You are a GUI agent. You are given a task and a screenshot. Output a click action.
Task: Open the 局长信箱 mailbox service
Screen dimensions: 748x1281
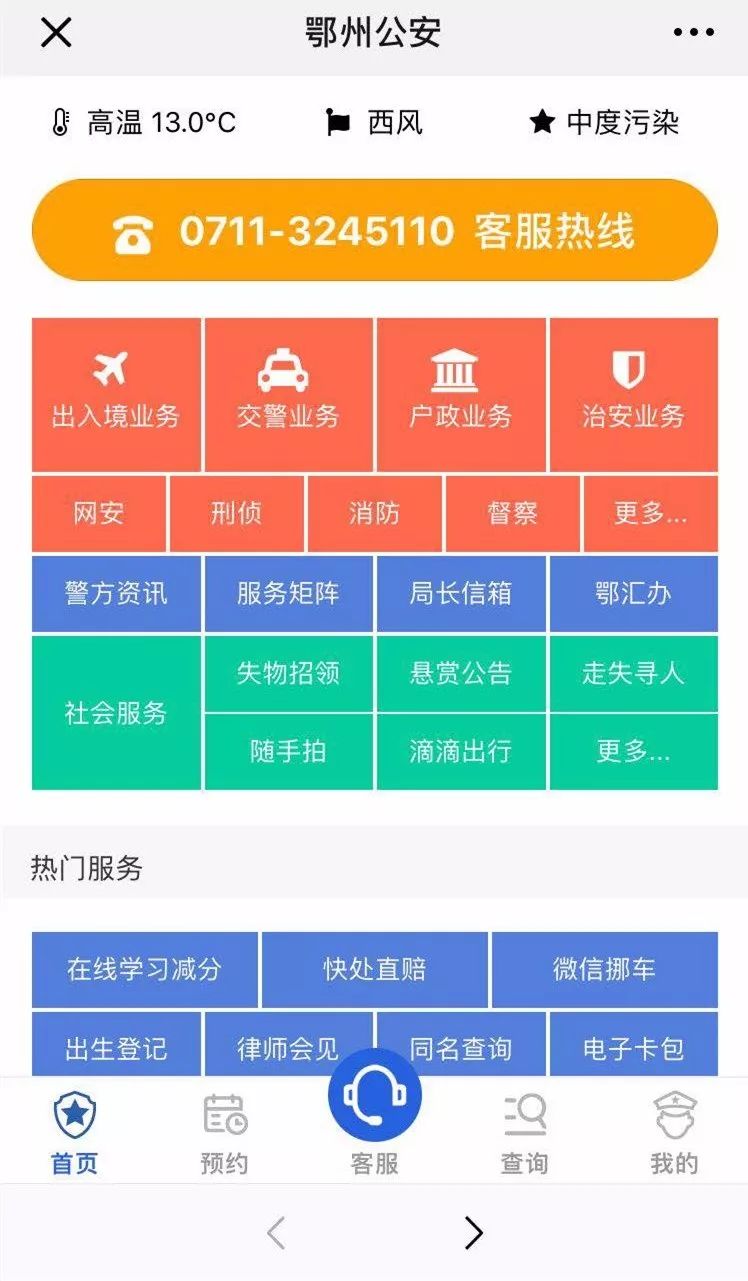[461, 594]
